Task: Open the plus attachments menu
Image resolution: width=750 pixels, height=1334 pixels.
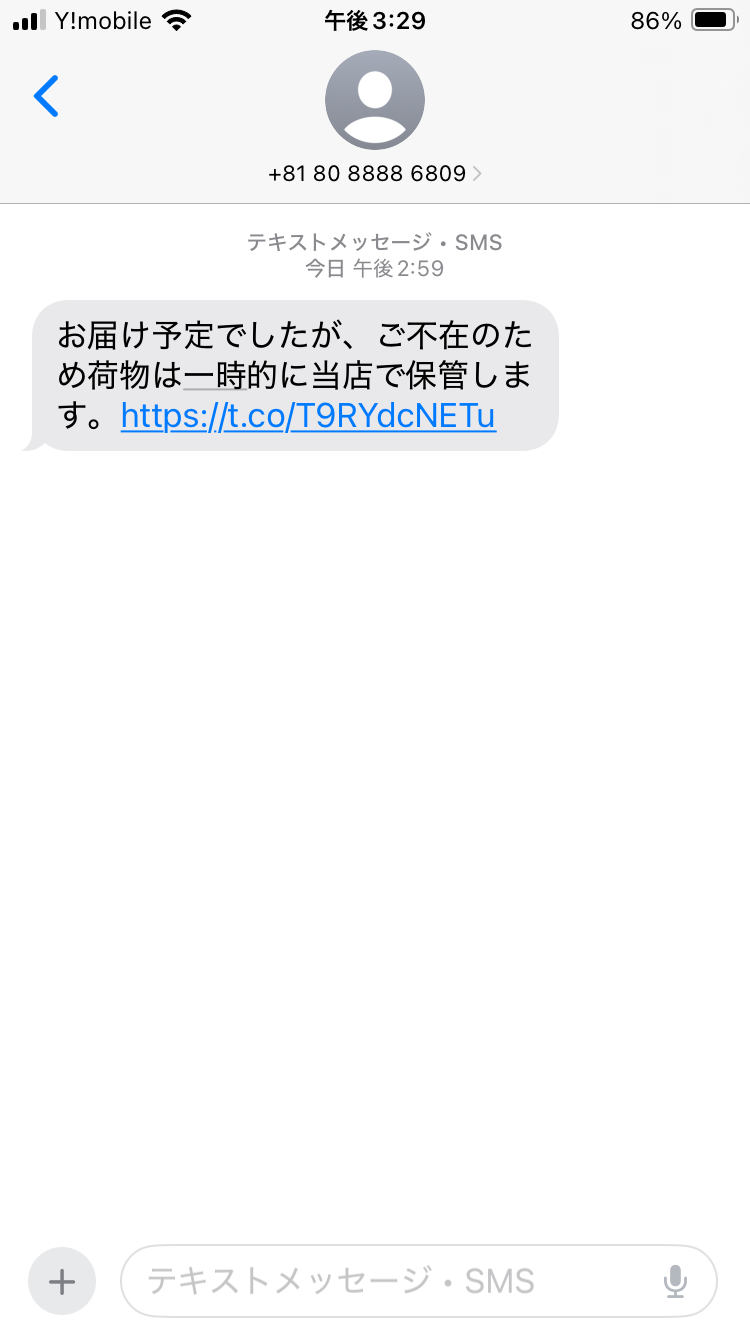Action: click(62, 1281)
